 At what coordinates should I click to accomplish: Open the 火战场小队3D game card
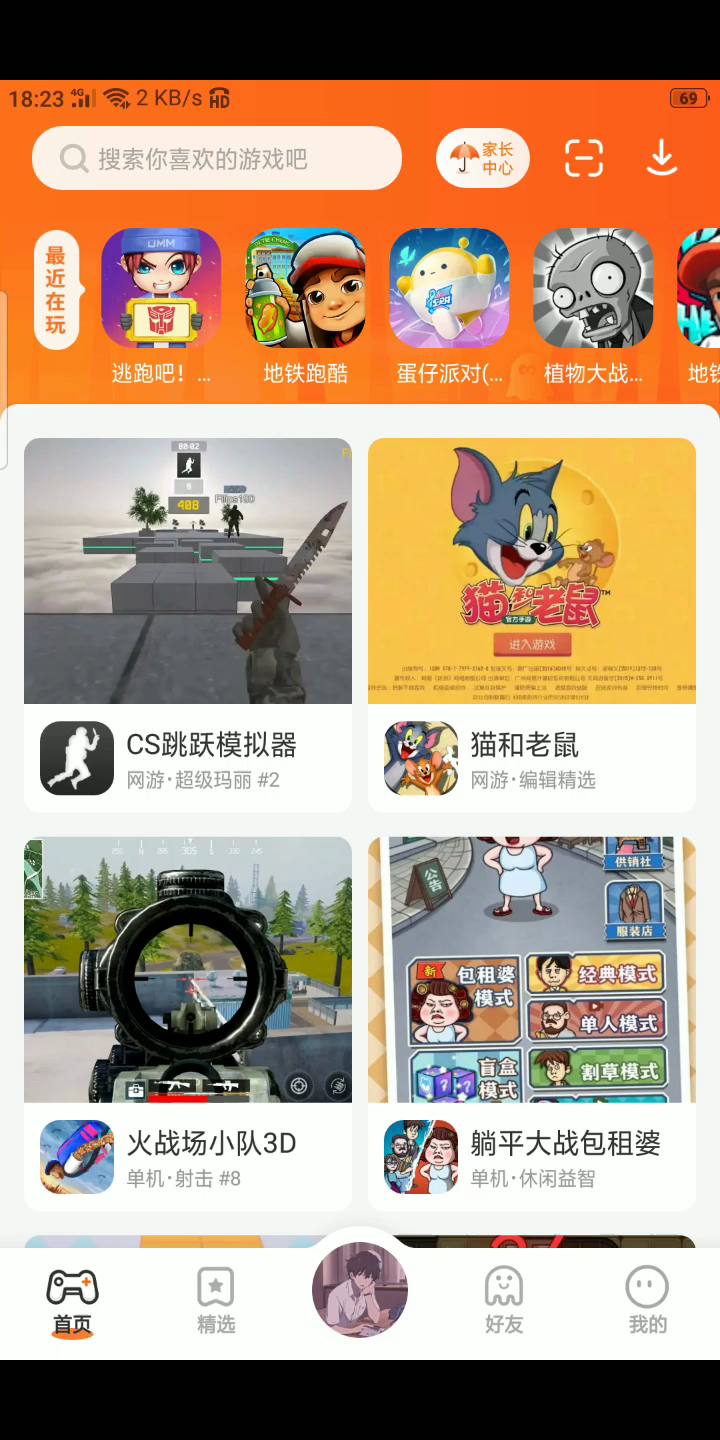pyautogui.click(x=188, y=1023)
